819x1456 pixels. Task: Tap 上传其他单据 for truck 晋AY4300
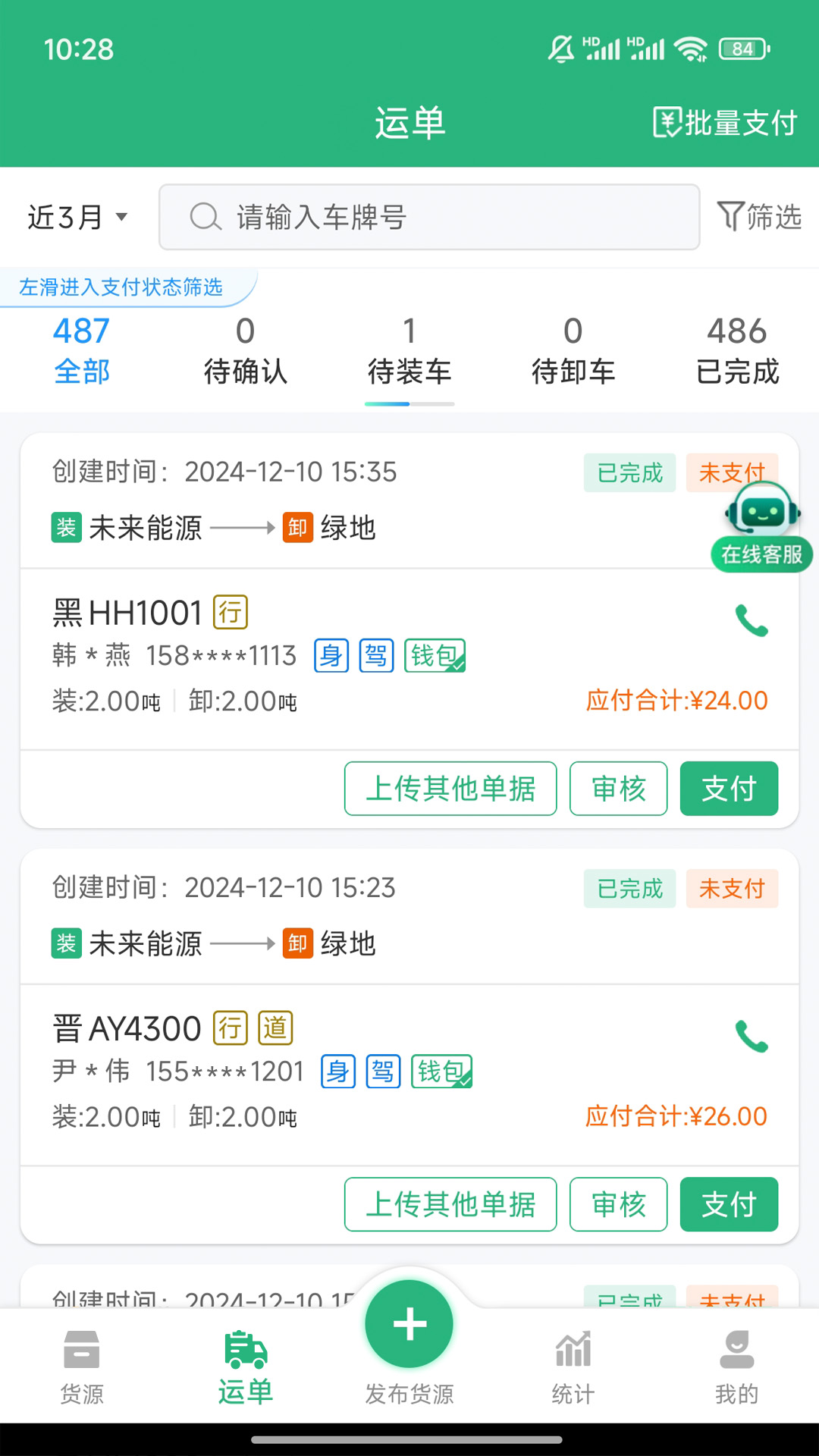(x=450, y=1204)
